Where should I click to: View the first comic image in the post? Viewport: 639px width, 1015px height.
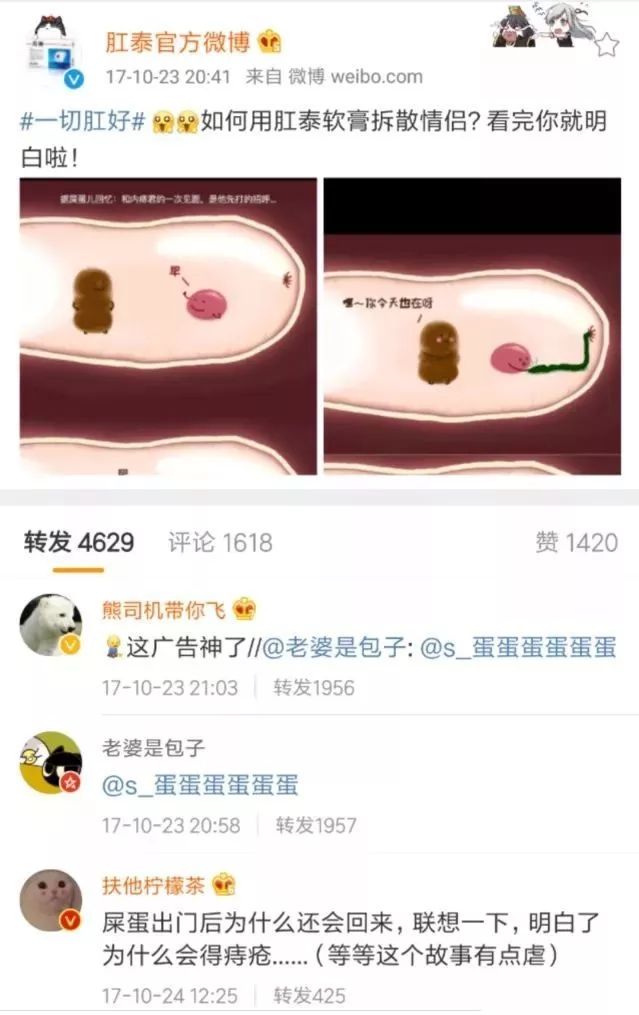pyautogui.click(x=168, y=326)
